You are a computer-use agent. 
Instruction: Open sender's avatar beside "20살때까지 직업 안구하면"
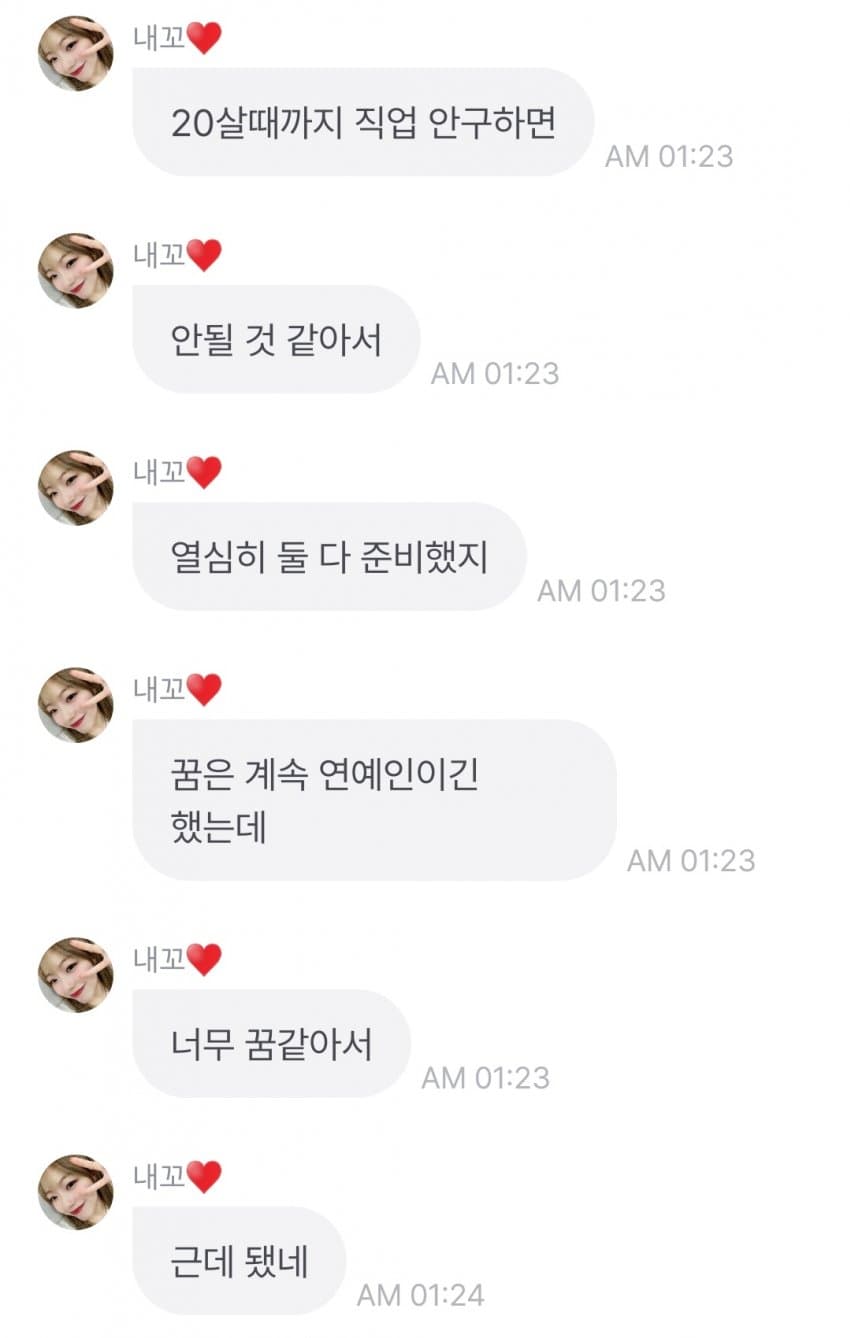pos(75,54)
